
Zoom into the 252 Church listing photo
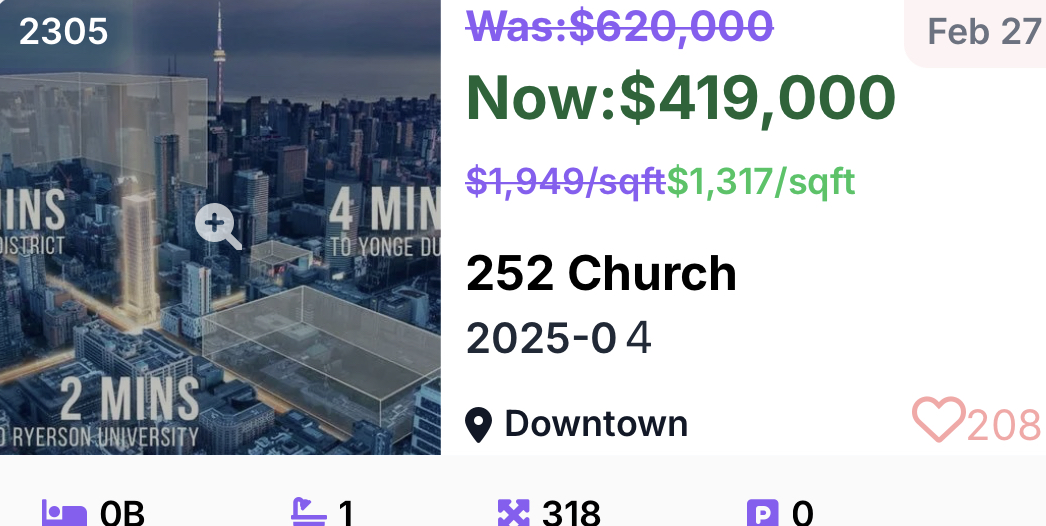(x=218, y=226)
